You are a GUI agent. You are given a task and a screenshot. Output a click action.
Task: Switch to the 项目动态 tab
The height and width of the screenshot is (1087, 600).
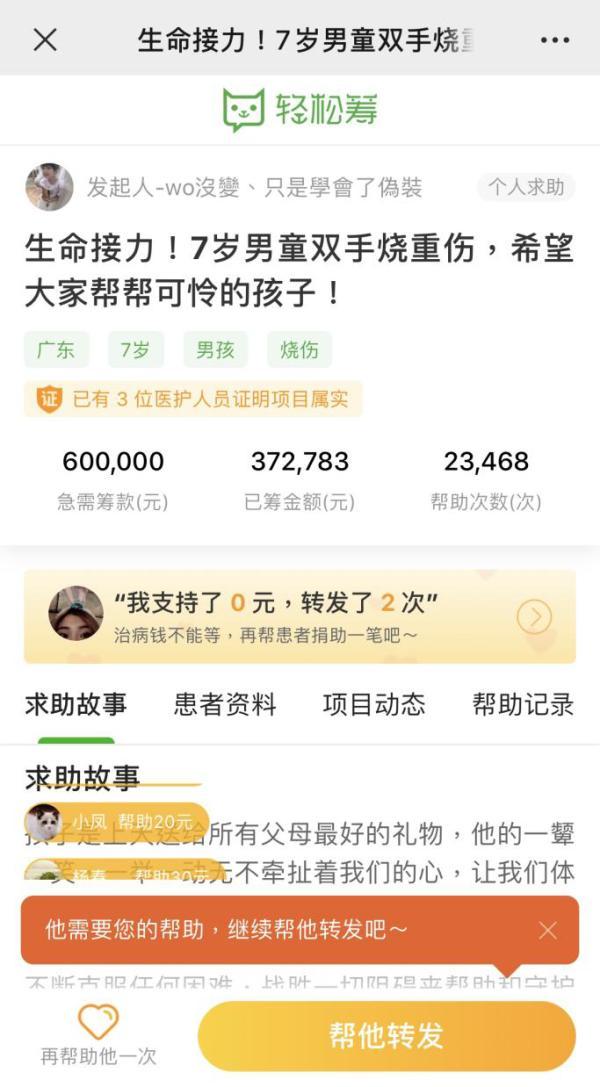(x=374, y=704)
